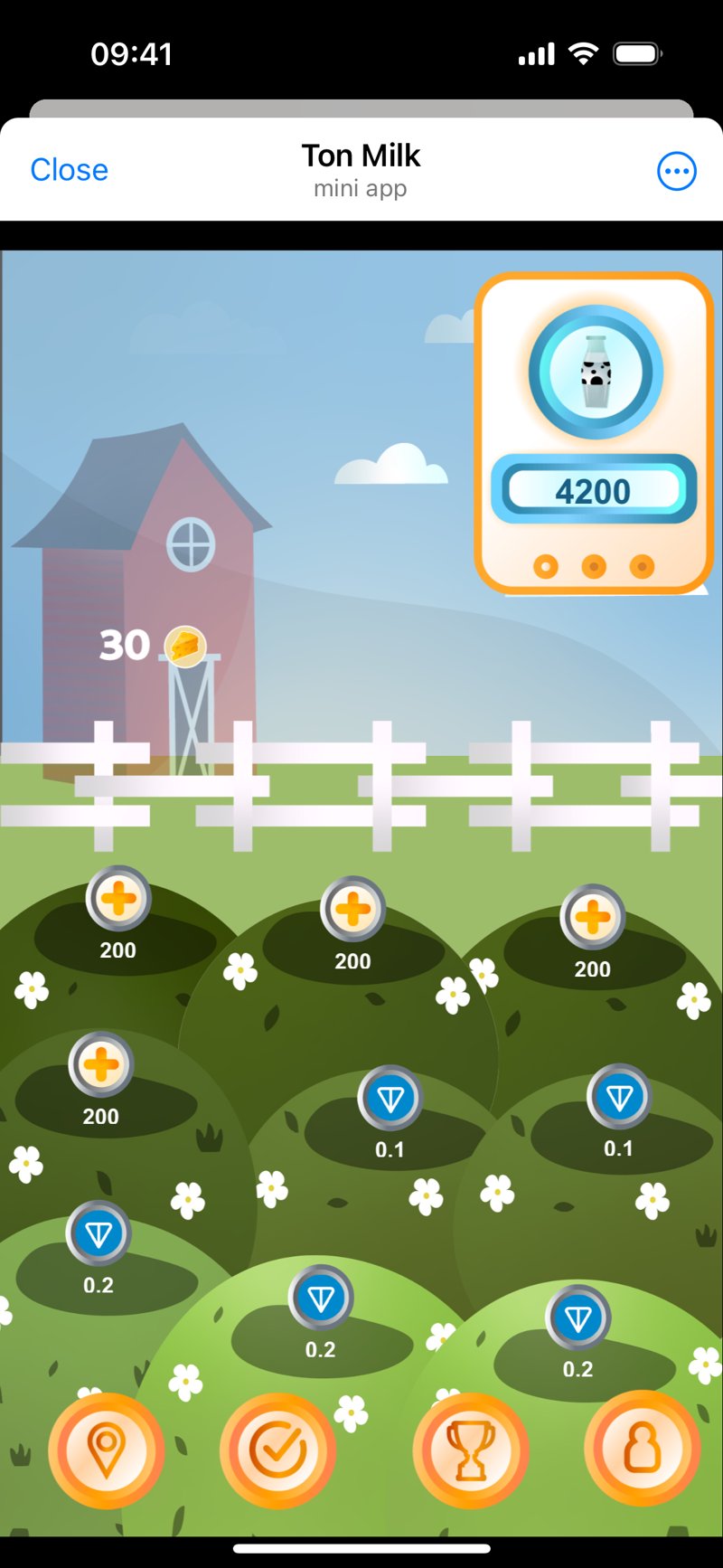
Task: Collect the 0.1 TON coin on middle plot
Action: click(x=390, y=1096)
